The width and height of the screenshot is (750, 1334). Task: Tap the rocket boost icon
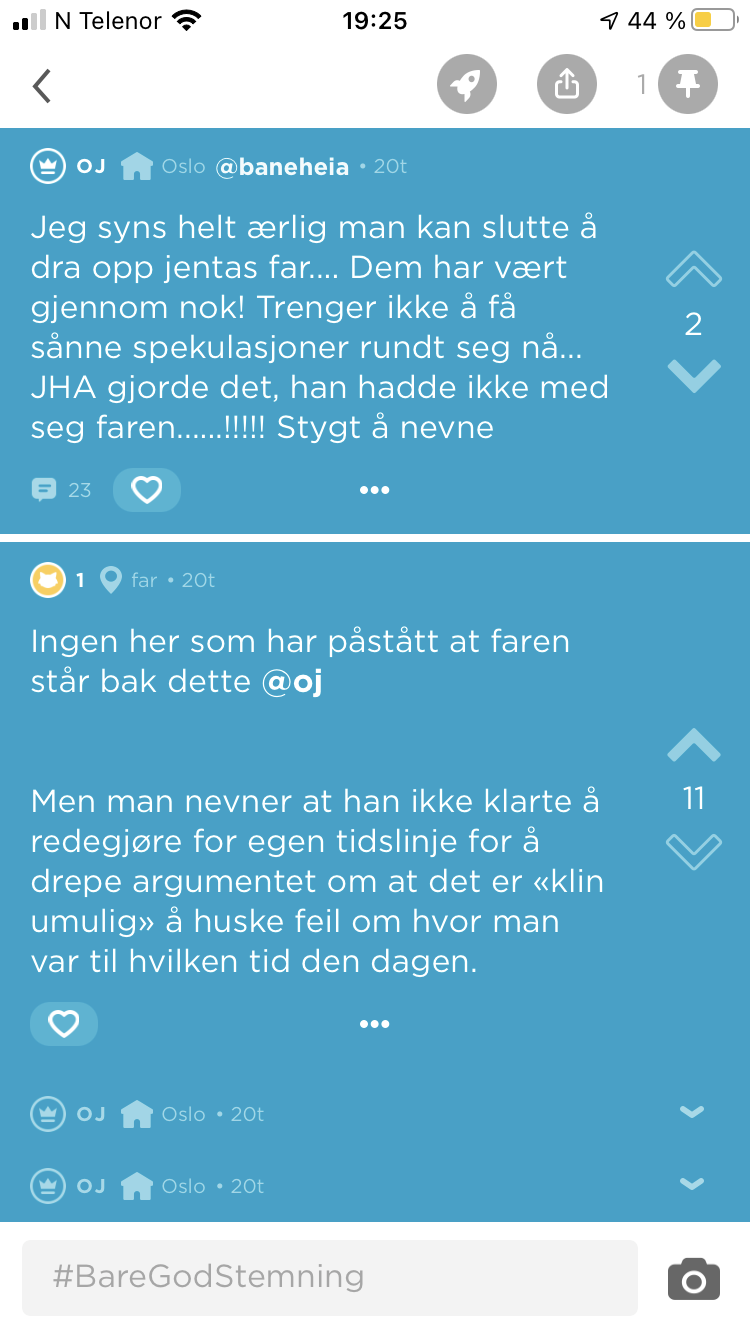click(x=467, y=85)
